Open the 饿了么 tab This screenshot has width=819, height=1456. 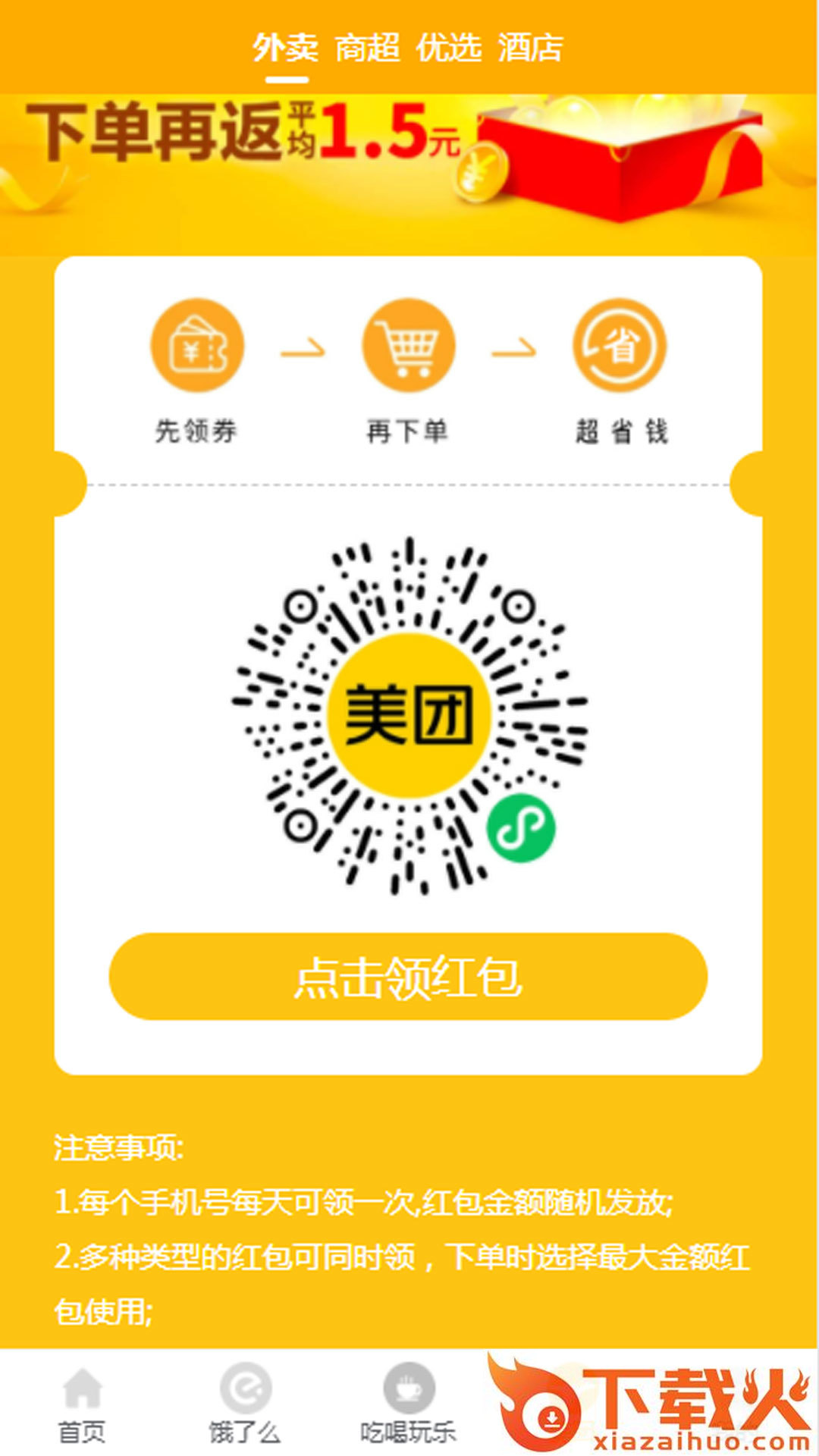(245, 1407)
